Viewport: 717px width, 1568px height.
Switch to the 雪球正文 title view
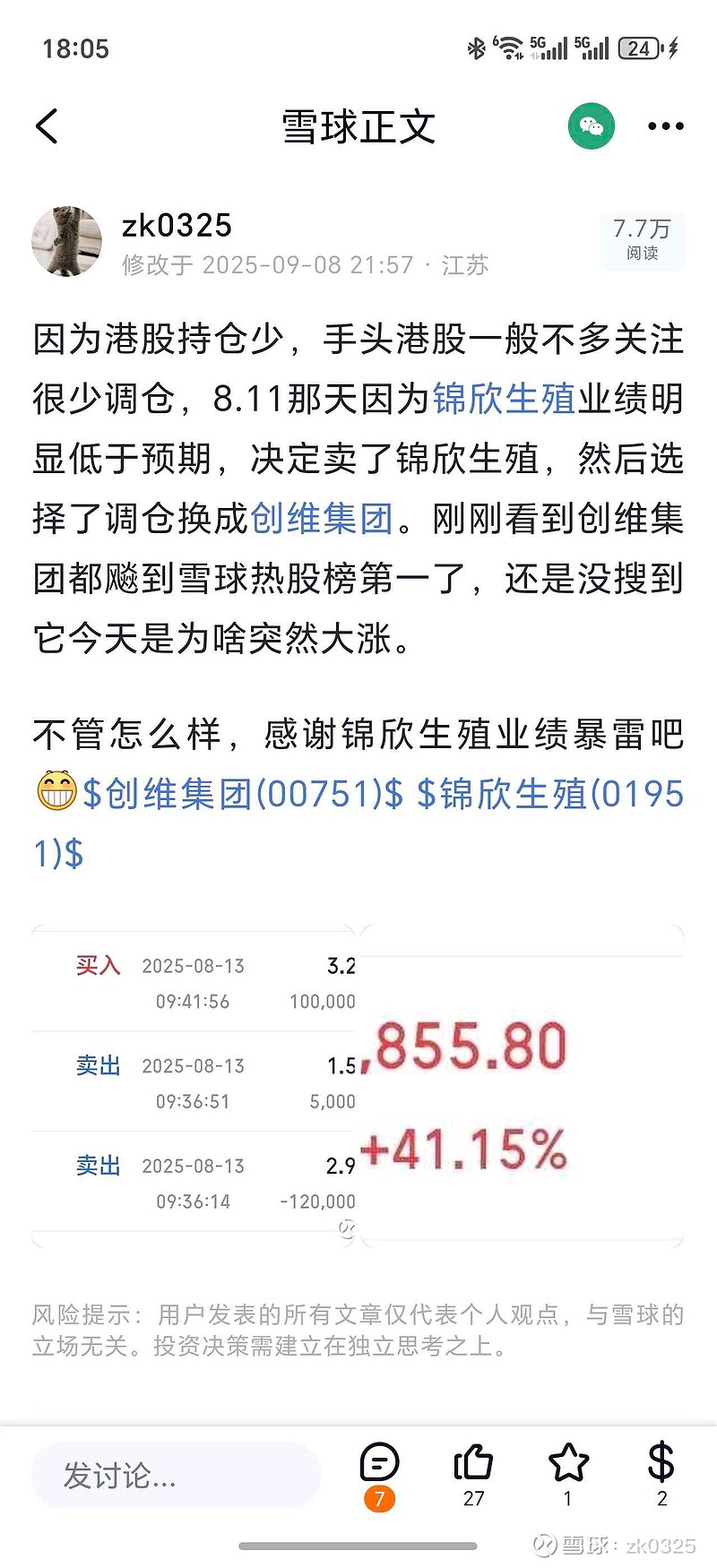coord(357,125)
